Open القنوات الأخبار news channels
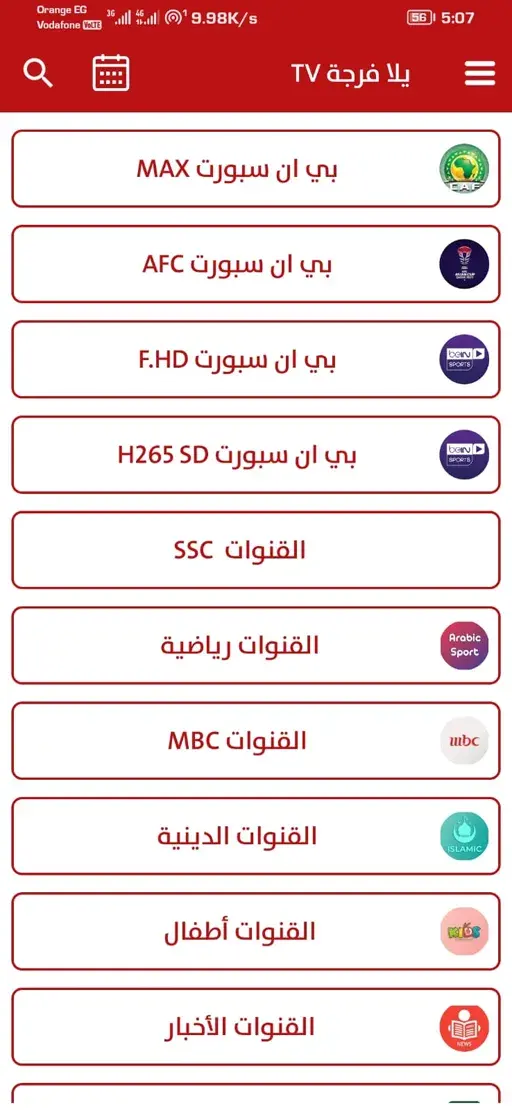Viewport: 512px width, 1110px height. click(256, 1027)
